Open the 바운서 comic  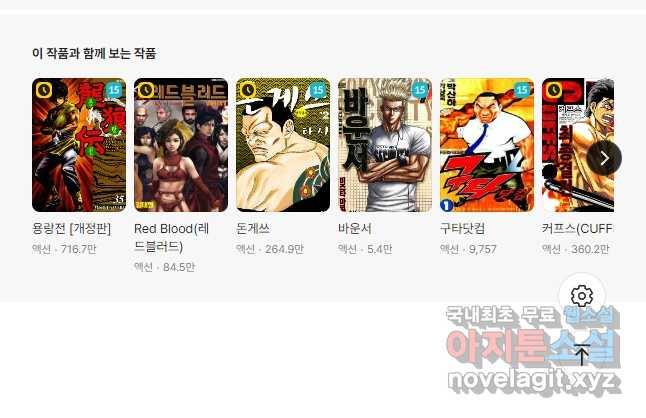[x=385, y=145]
